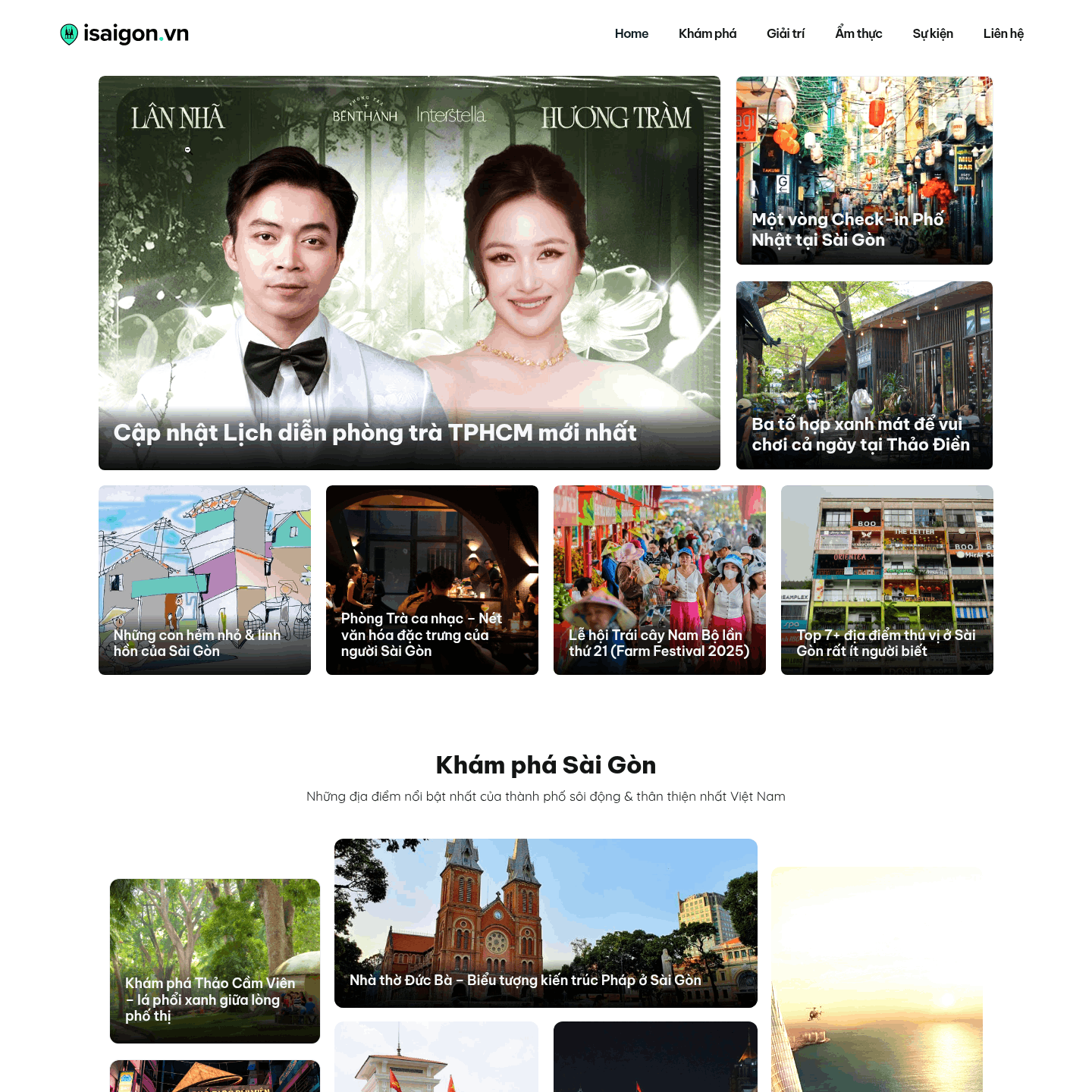This screenshot has height=1092, width=1092.
Task: Open the Khám phá menu item
Action: (x=707, y=33)
